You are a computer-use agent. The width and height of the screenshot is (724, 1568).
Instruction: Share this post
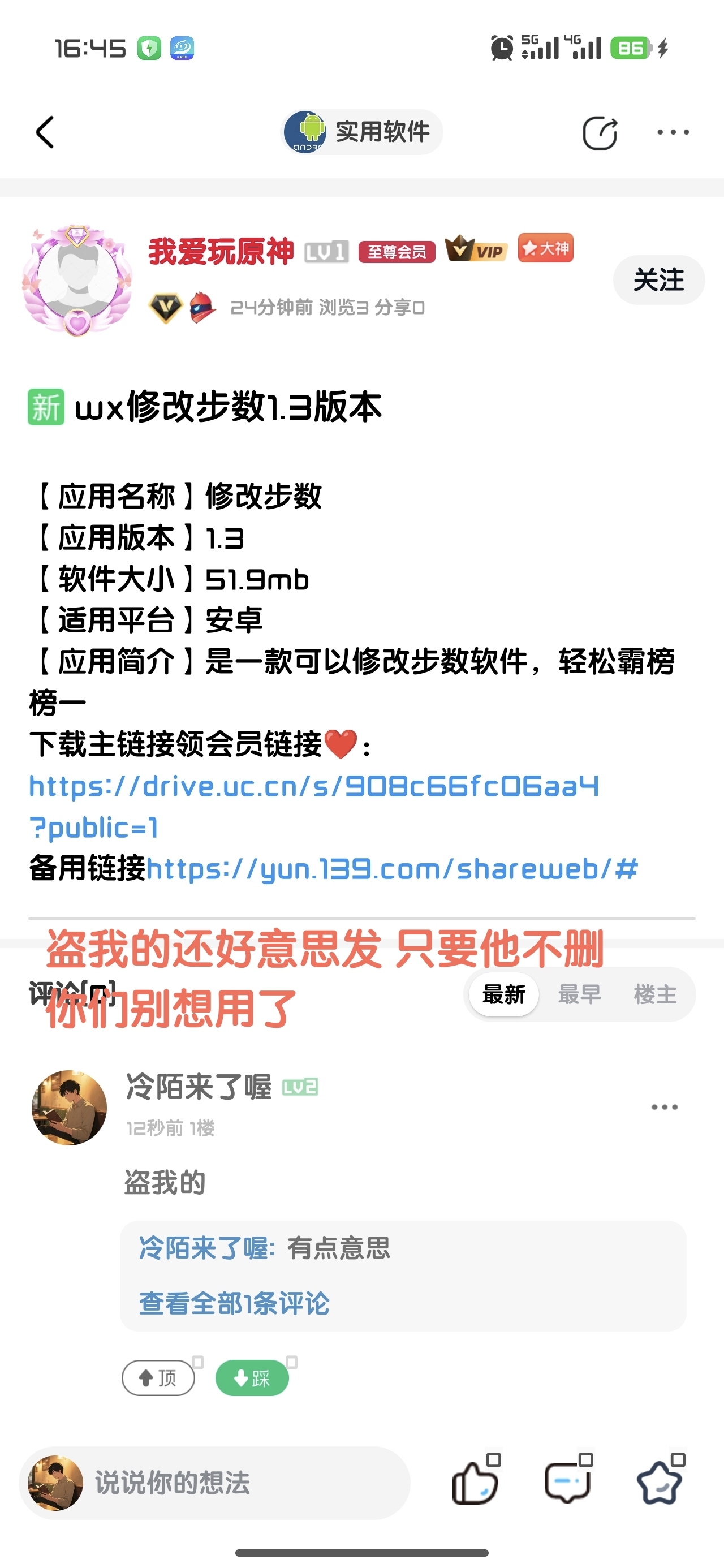(599, 132)
